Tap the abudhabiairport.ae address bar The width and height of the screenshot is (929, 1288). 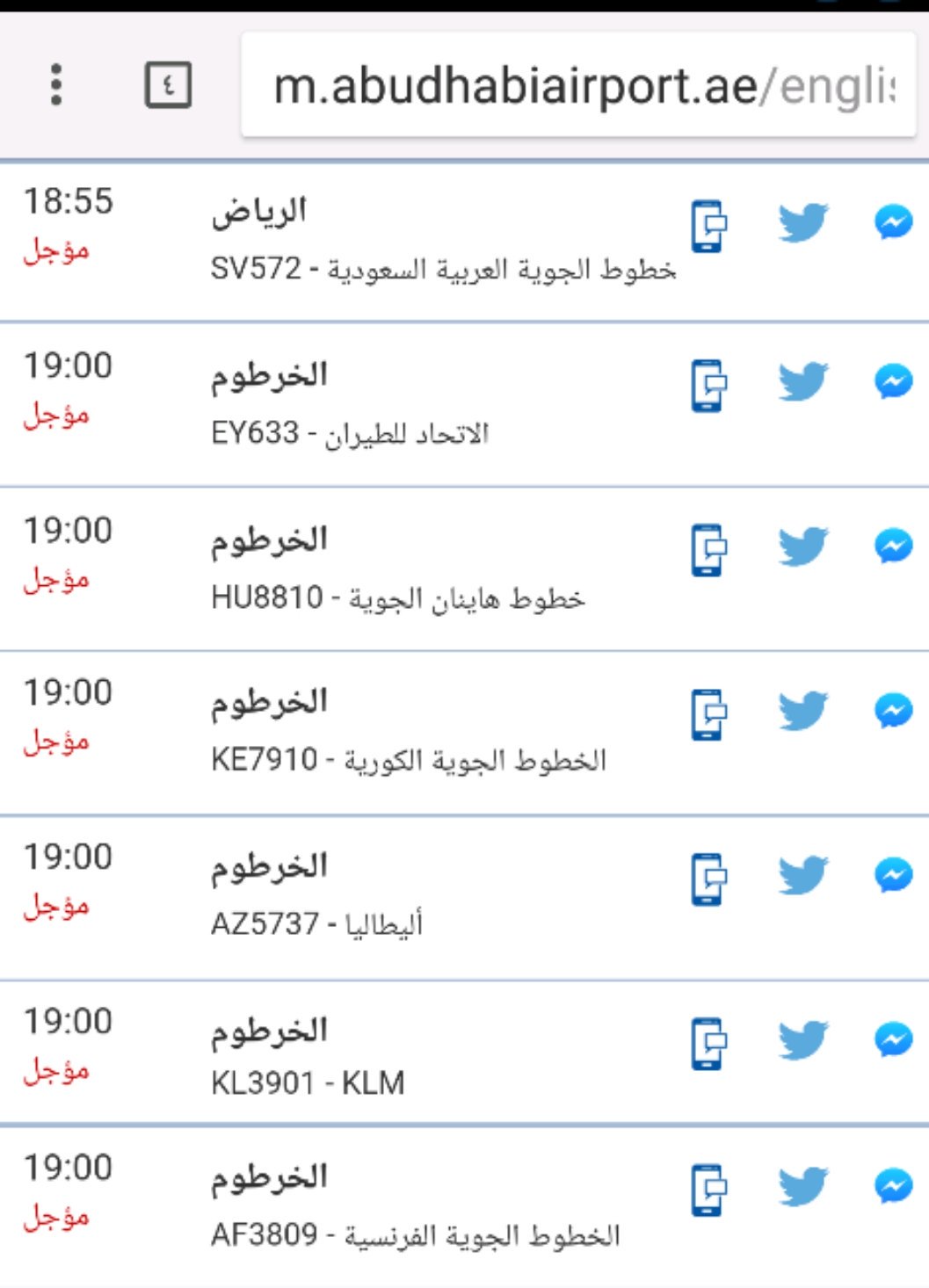(578, 85)
